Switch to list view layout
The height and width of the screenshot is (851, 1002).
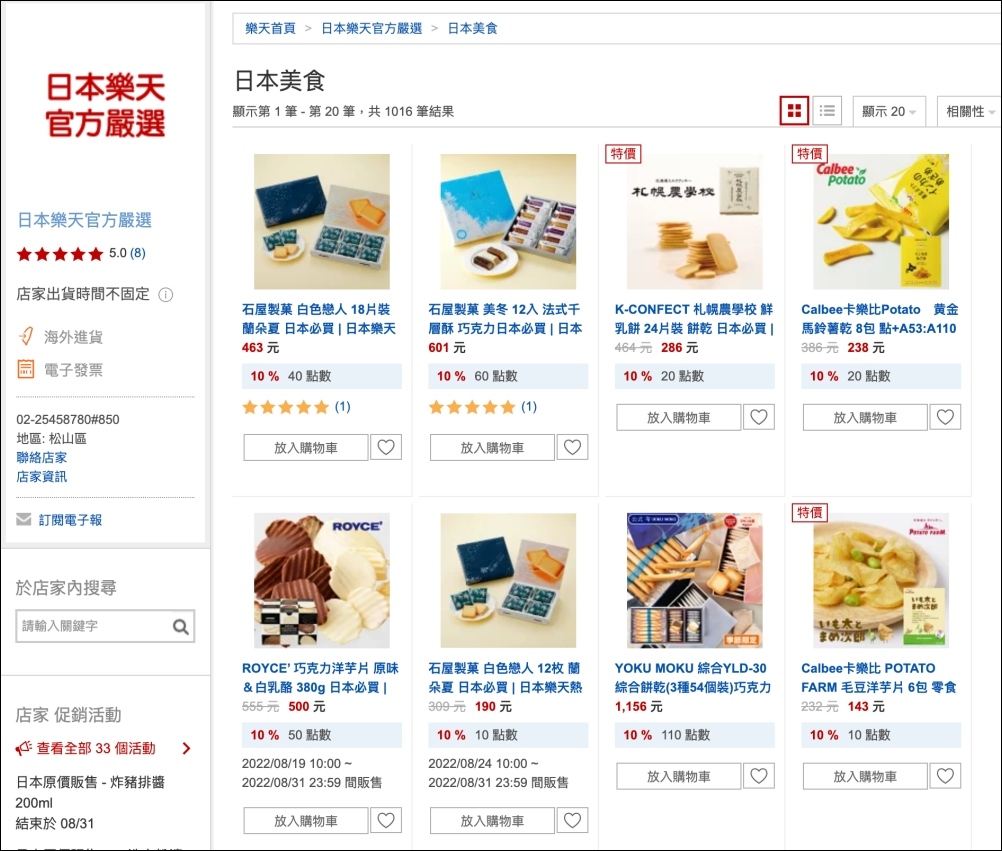point(827,111)
